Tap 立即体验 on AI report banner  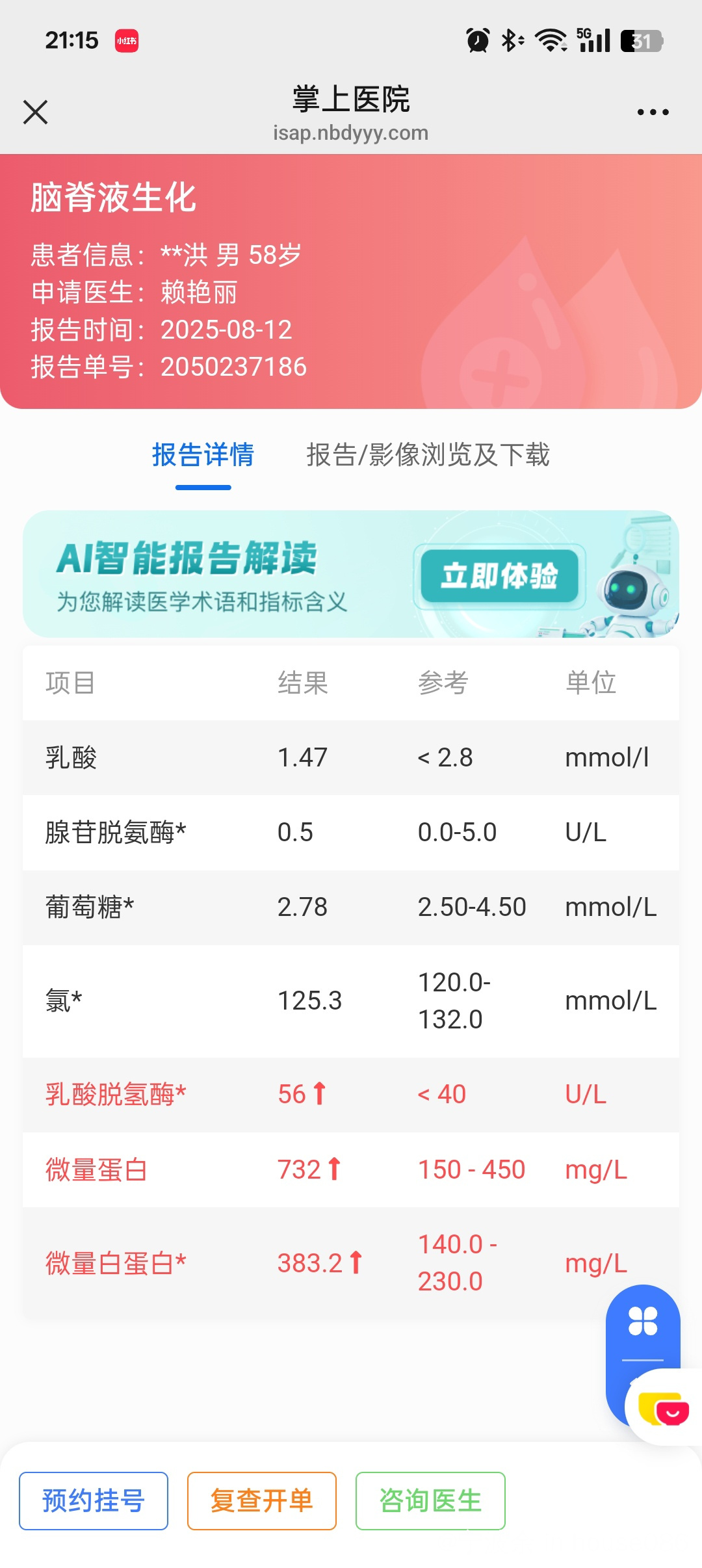(499, 576)
